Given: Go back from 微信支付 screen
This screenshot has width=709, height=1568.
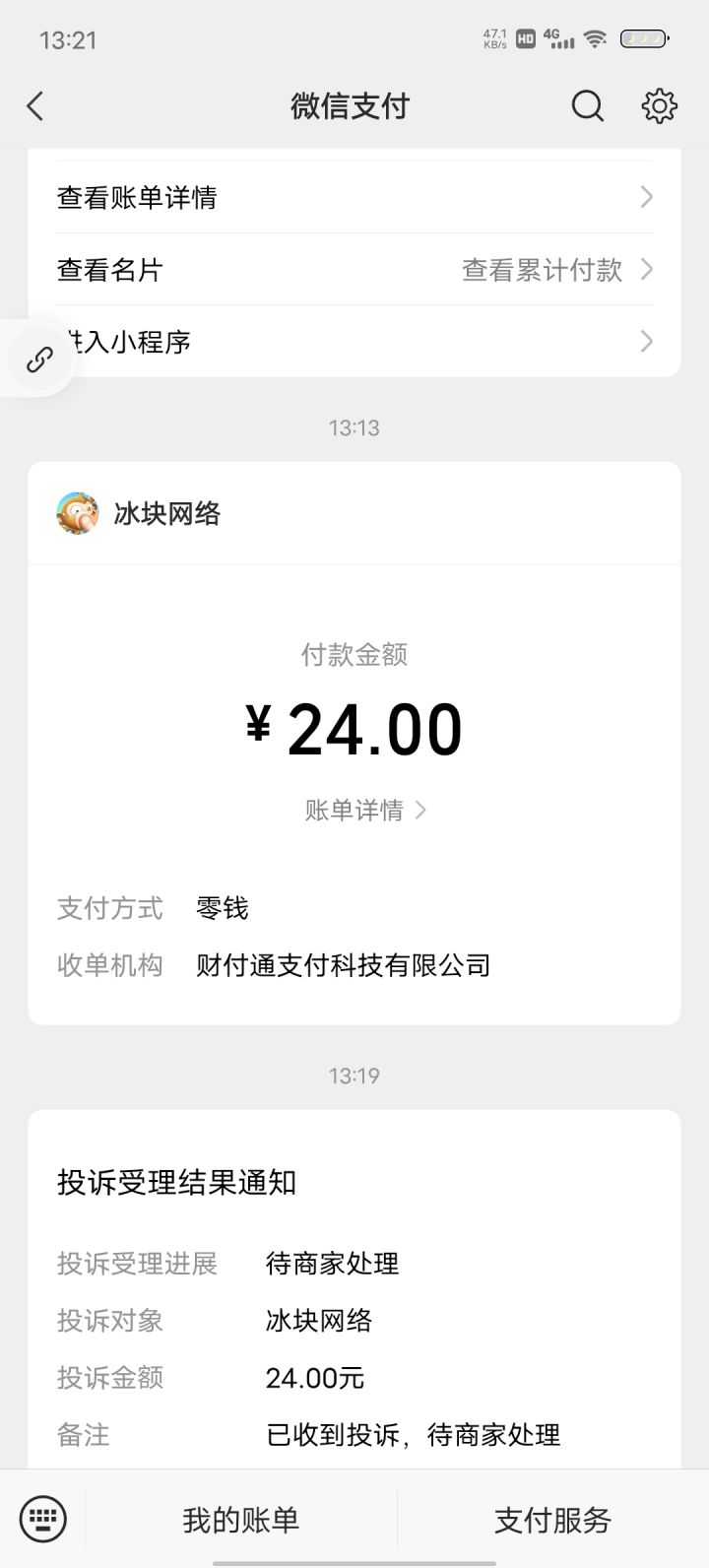Looking at the screenshot, I should 35,106.
